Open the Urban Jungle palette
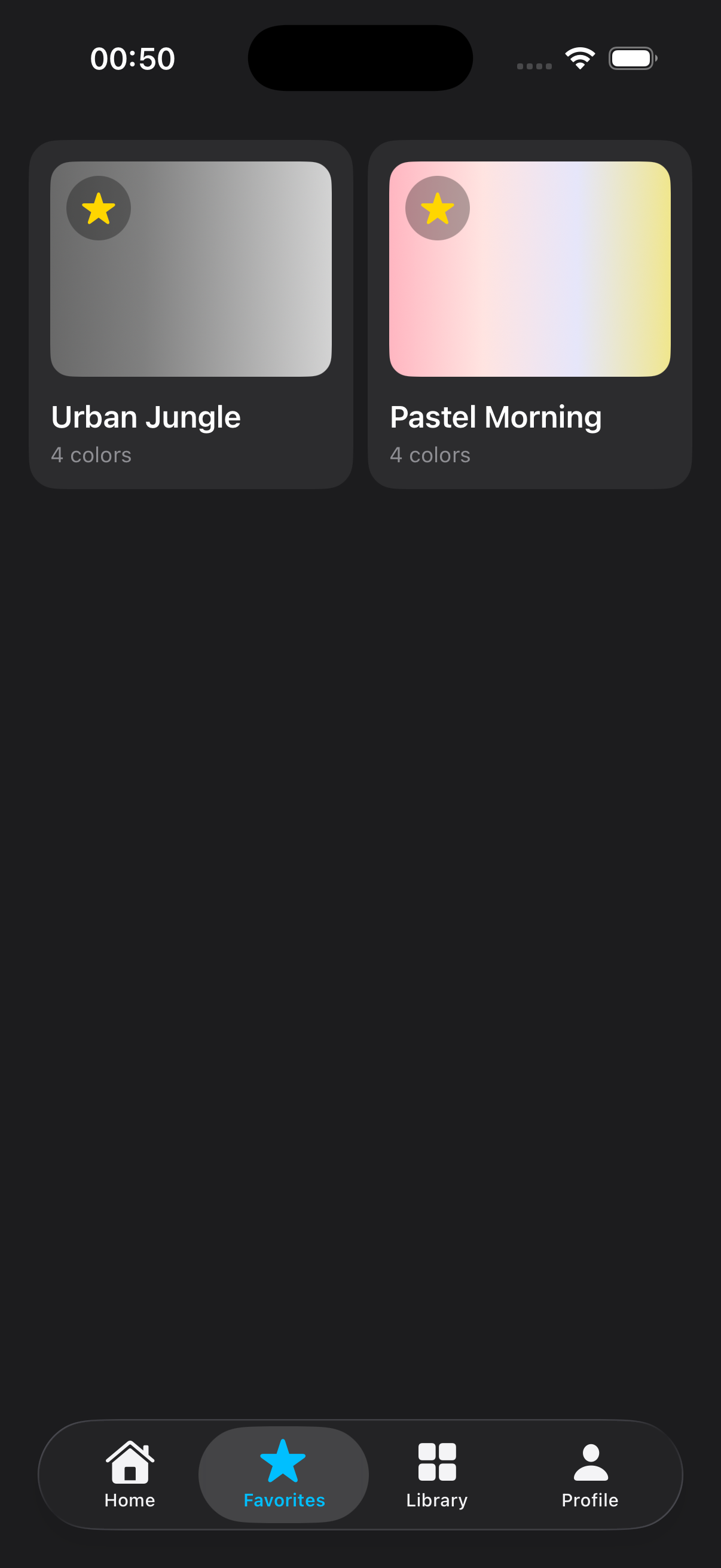721x1568 pixels. point(191,313)
